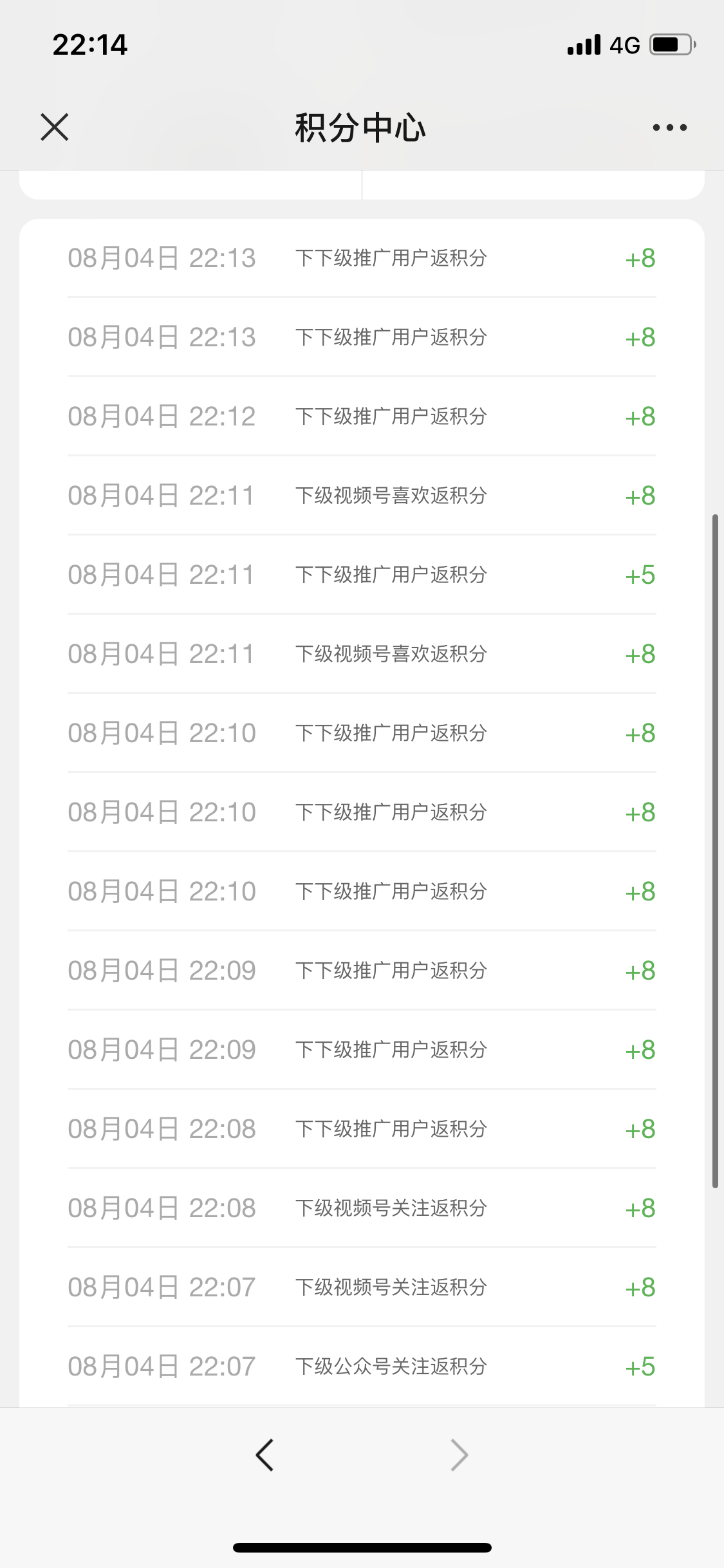
Task: Close the 积分中心 page
Action: (55, 127)
